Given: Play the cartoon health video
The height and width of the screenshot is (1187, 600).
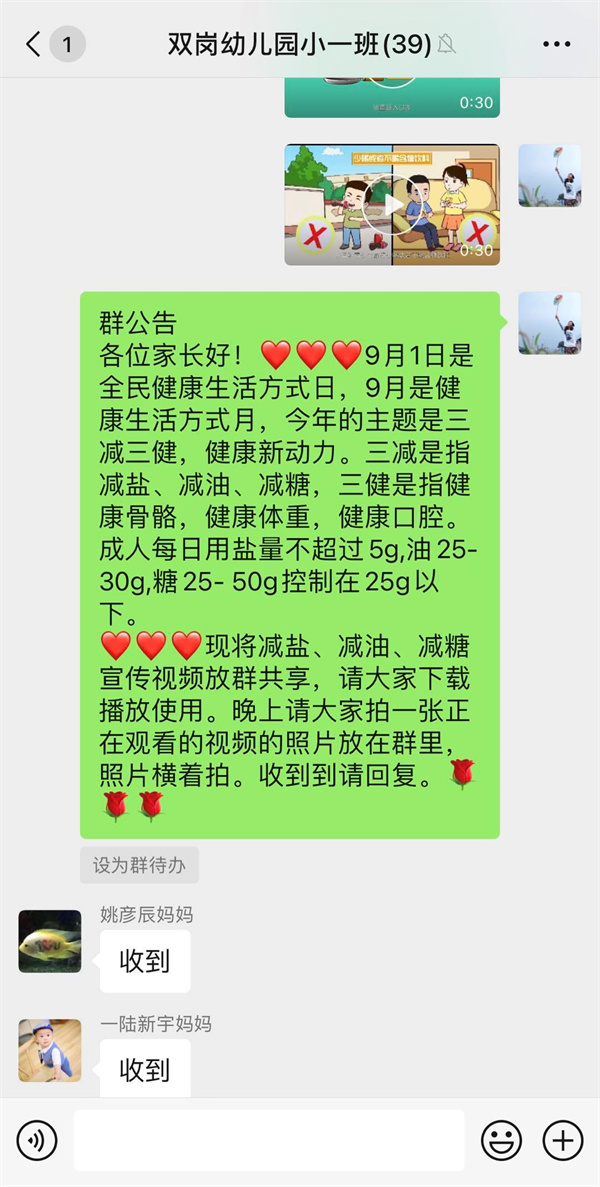Looking at the screenshot, I should point(392,205).
